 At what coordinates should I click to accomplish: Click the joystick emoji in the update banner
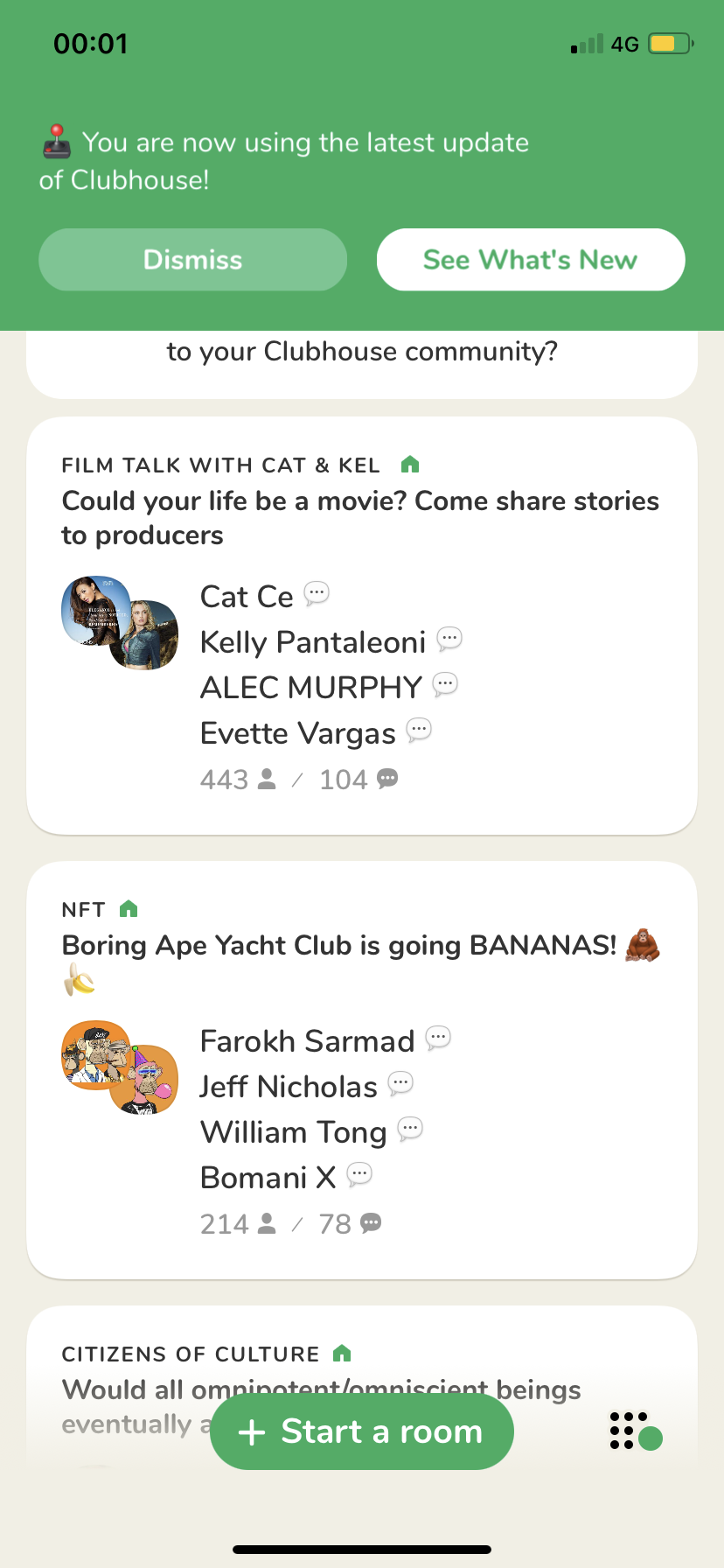coord(55,141)
